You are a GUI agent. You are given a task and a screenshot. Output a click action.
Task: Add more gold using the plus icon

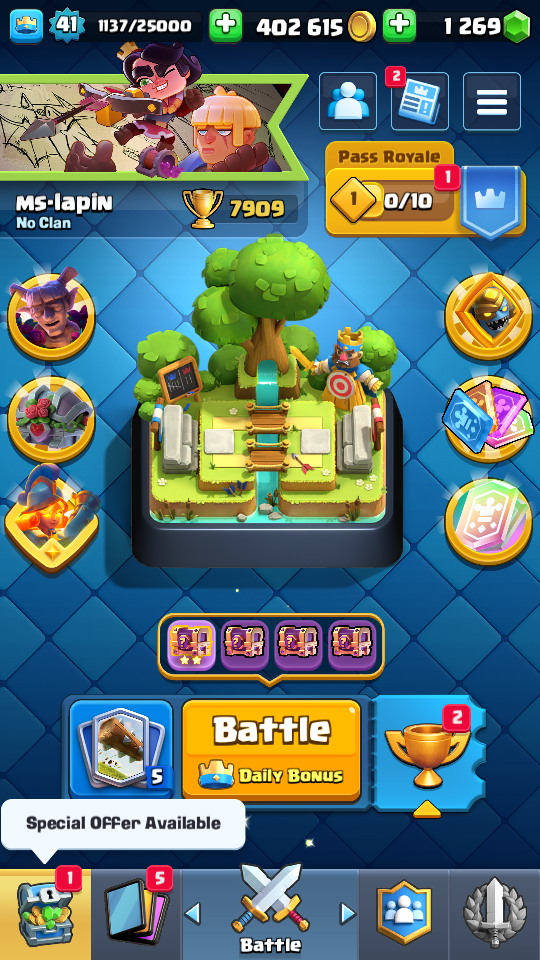click(225, 26)
